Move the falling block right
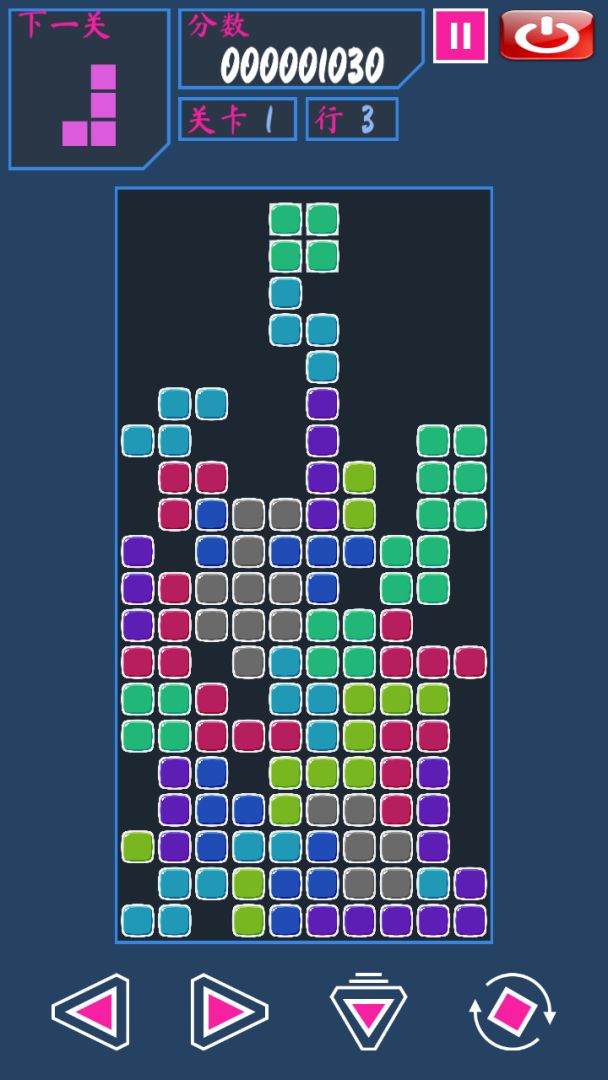This screenshot has width=608, height=1080. tap(228, 1011)
